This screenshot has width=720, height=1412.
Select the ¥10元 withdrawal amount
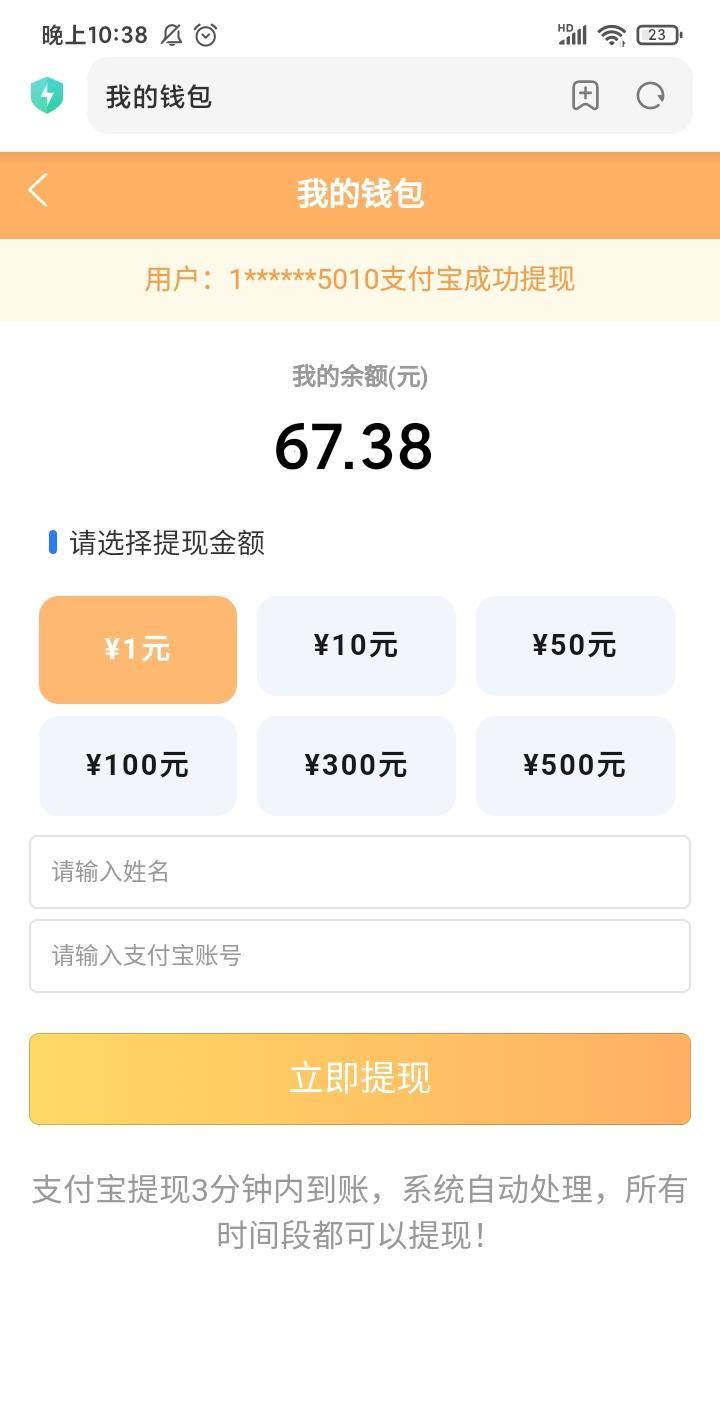click(356, 646)
